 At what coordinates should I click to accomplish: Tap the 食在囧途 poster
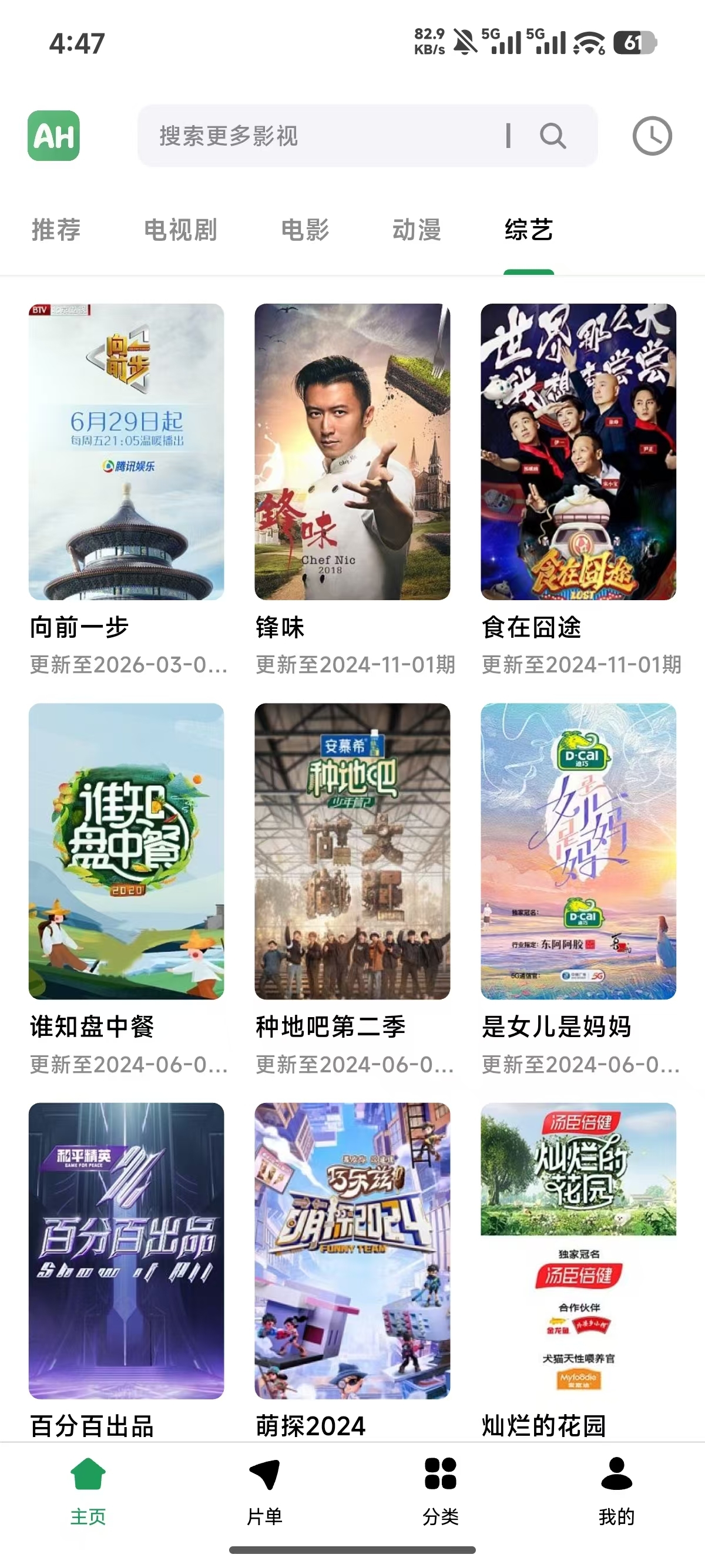click(578, 450)
